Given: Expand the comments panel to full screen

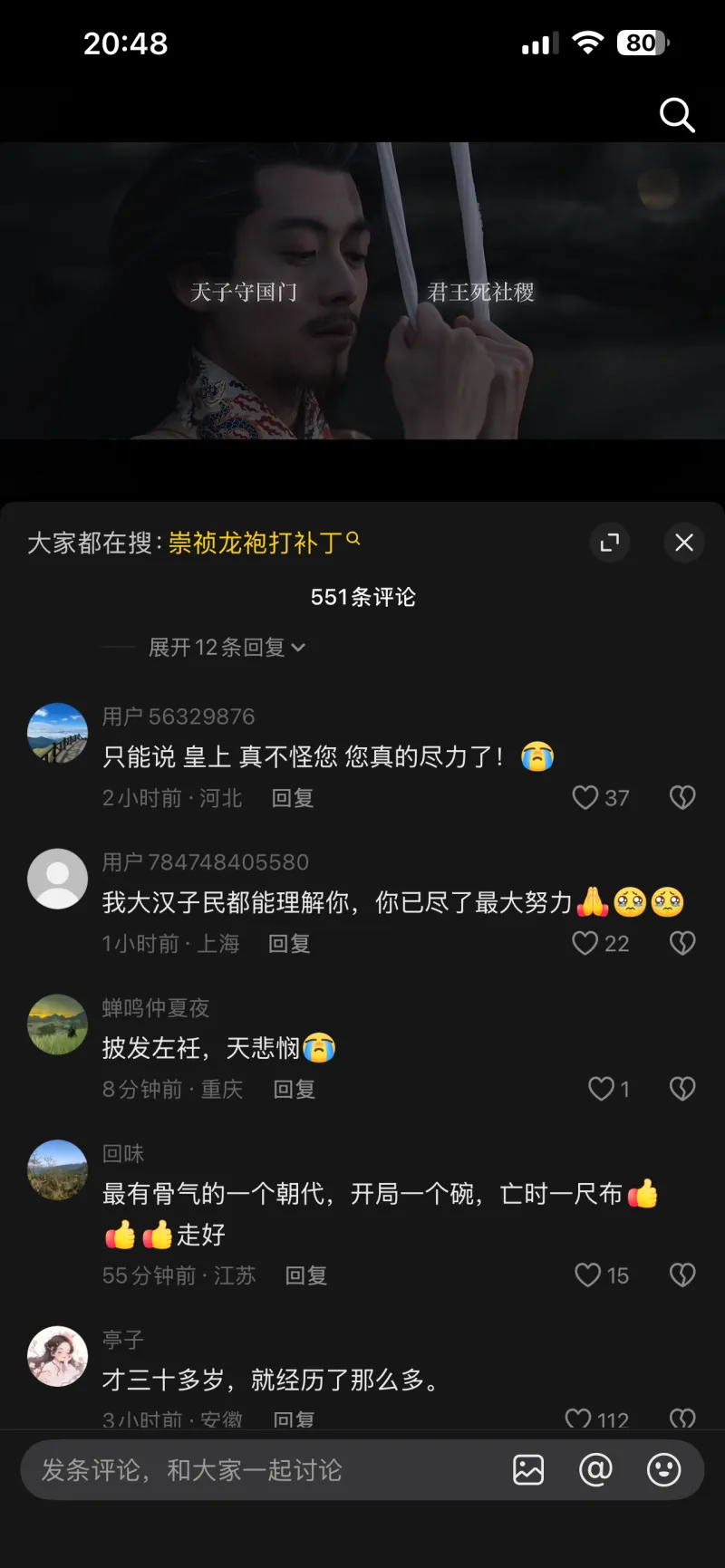Looking at the screenshot, I should click(610, 543).
